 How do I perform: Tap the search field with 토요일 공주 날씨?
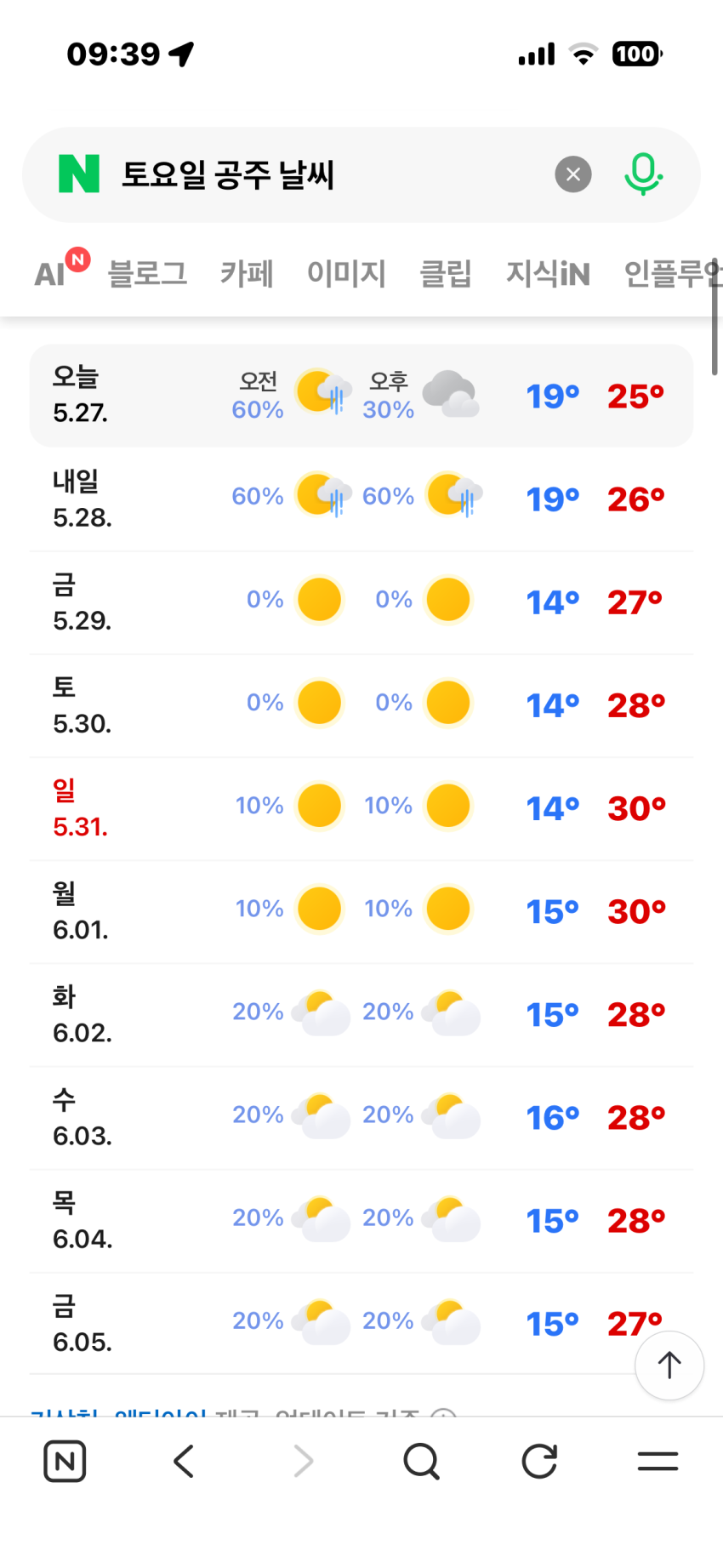332,175
